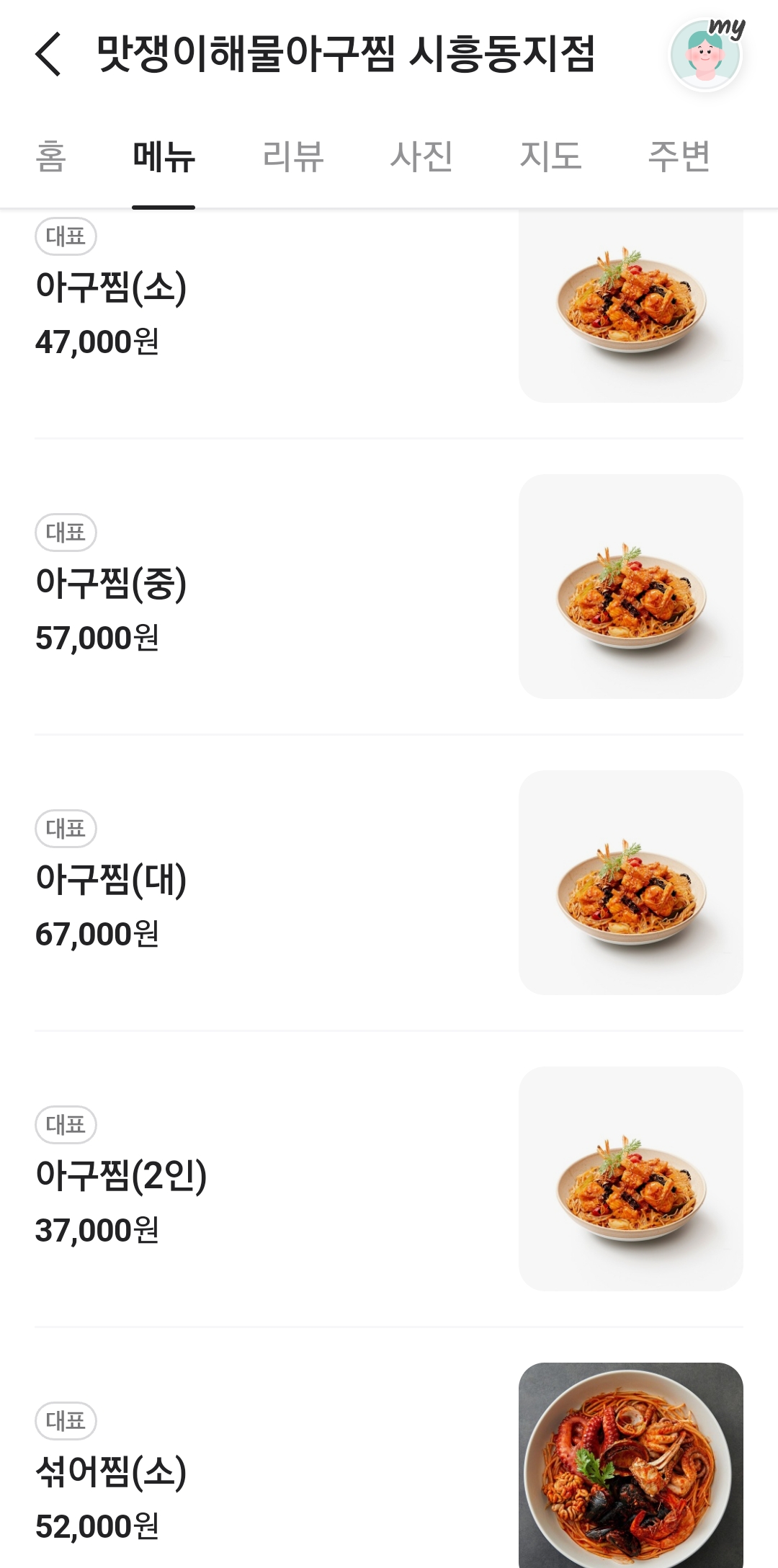Select the 아구찜(대) menu item

coord(112,880)
